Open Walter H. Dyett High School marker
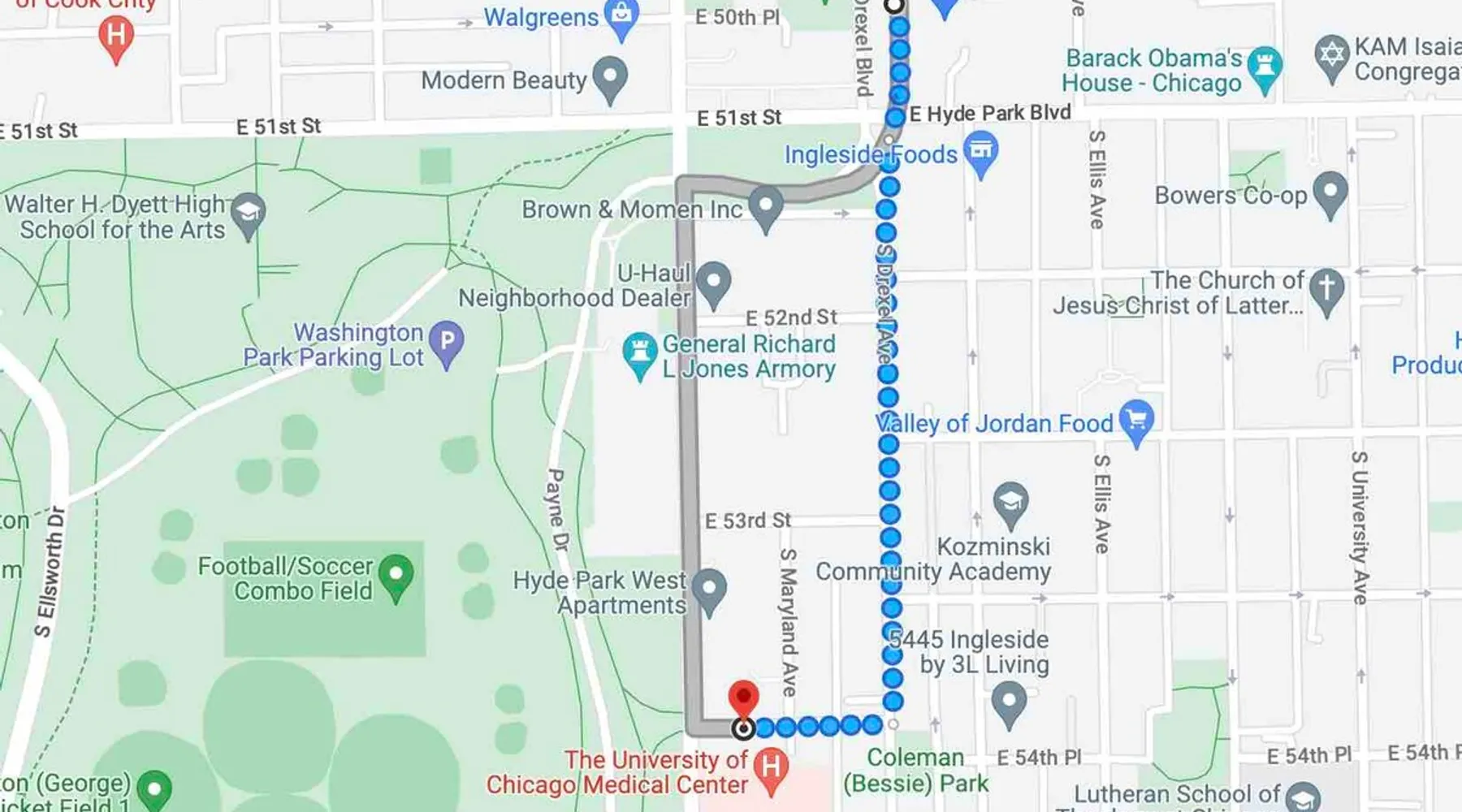This screenshot has height=812, width=1462. pos(248,214)
